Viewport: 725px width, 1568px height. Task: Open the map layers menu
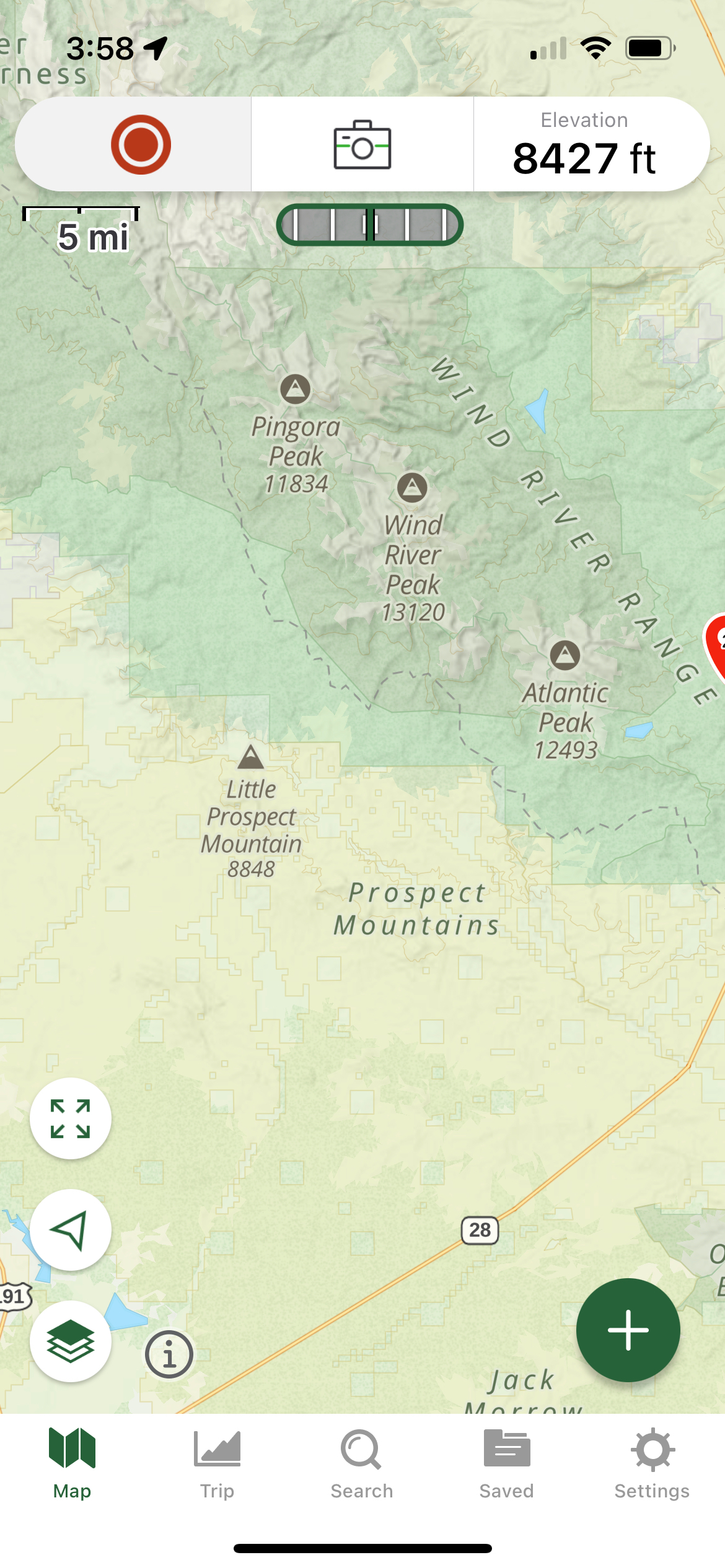(70, 1341)
